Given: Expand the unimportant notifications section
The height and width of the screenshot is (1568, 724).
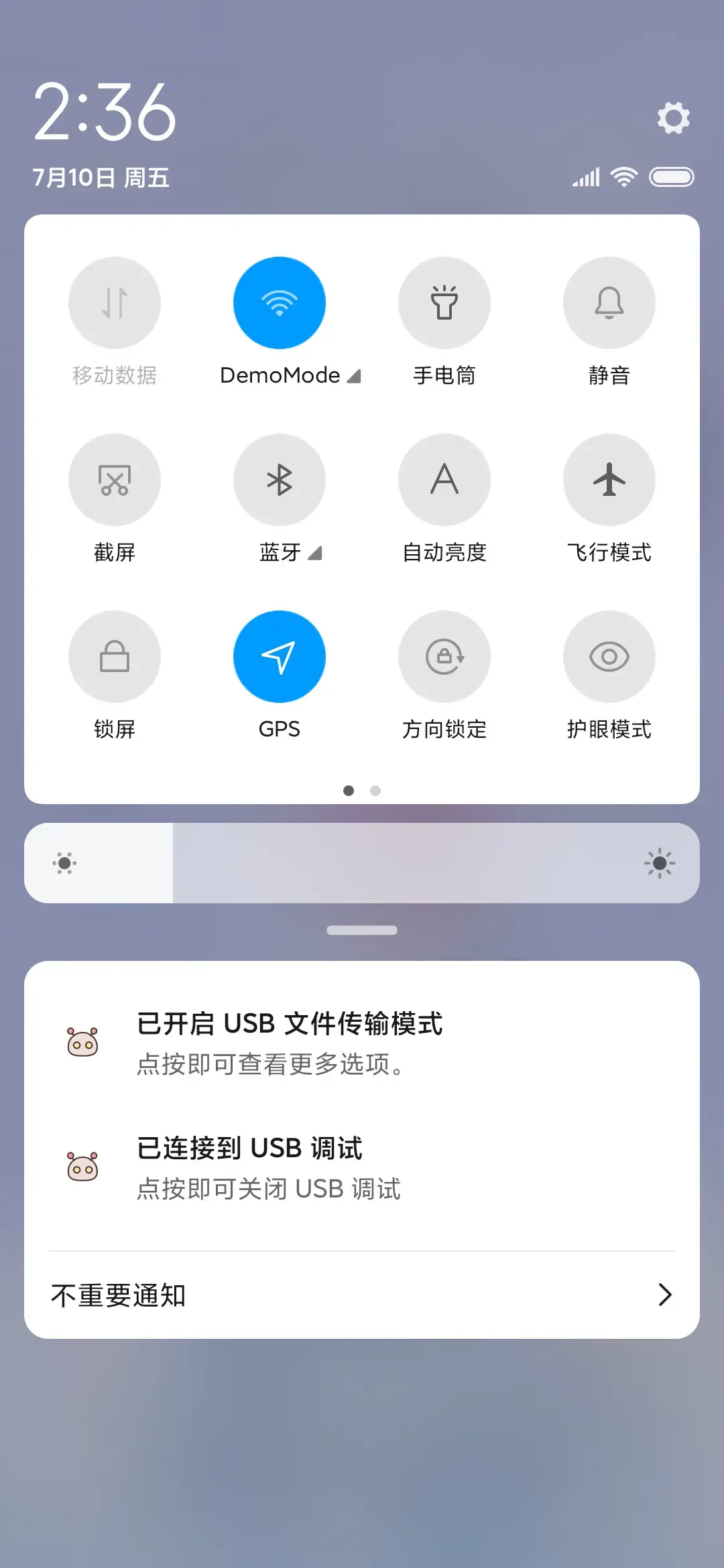Looking at the screenshot, I should coord(362,1294).
